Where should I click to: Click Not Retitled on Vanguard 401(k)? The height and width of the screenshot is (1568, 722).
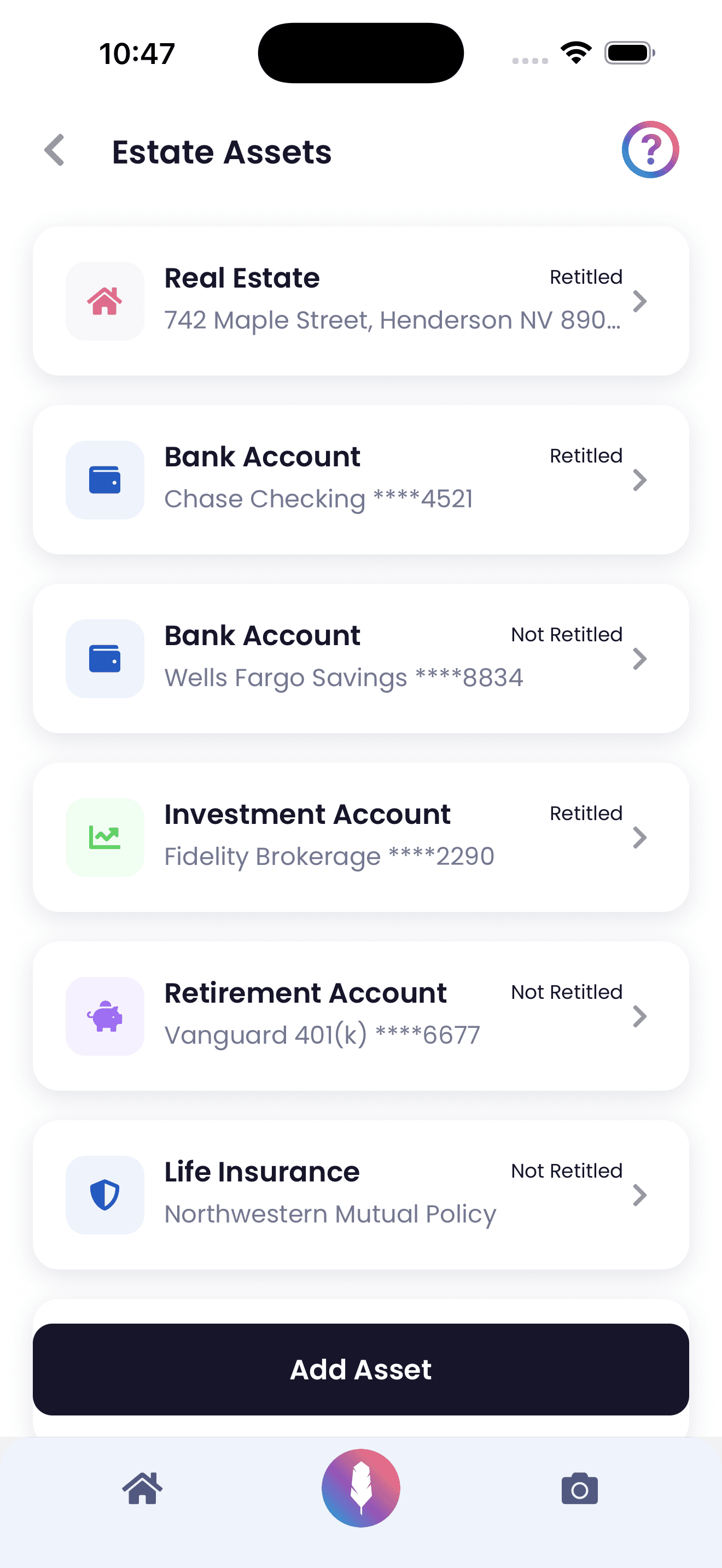[x=566, y=992]
